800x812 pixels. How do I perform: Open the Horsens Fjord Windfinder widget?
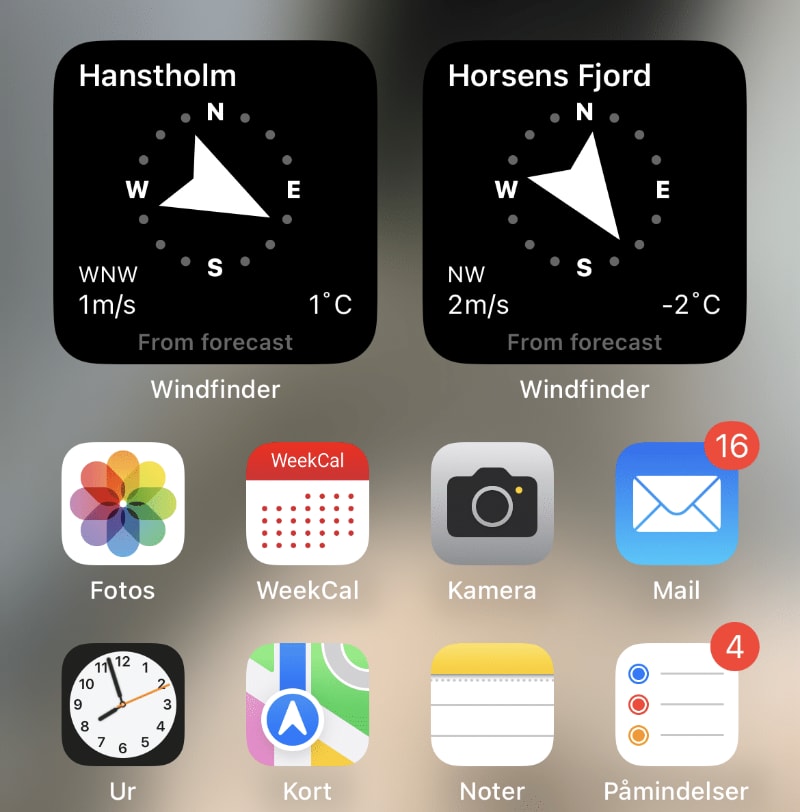tap(585, 203)
